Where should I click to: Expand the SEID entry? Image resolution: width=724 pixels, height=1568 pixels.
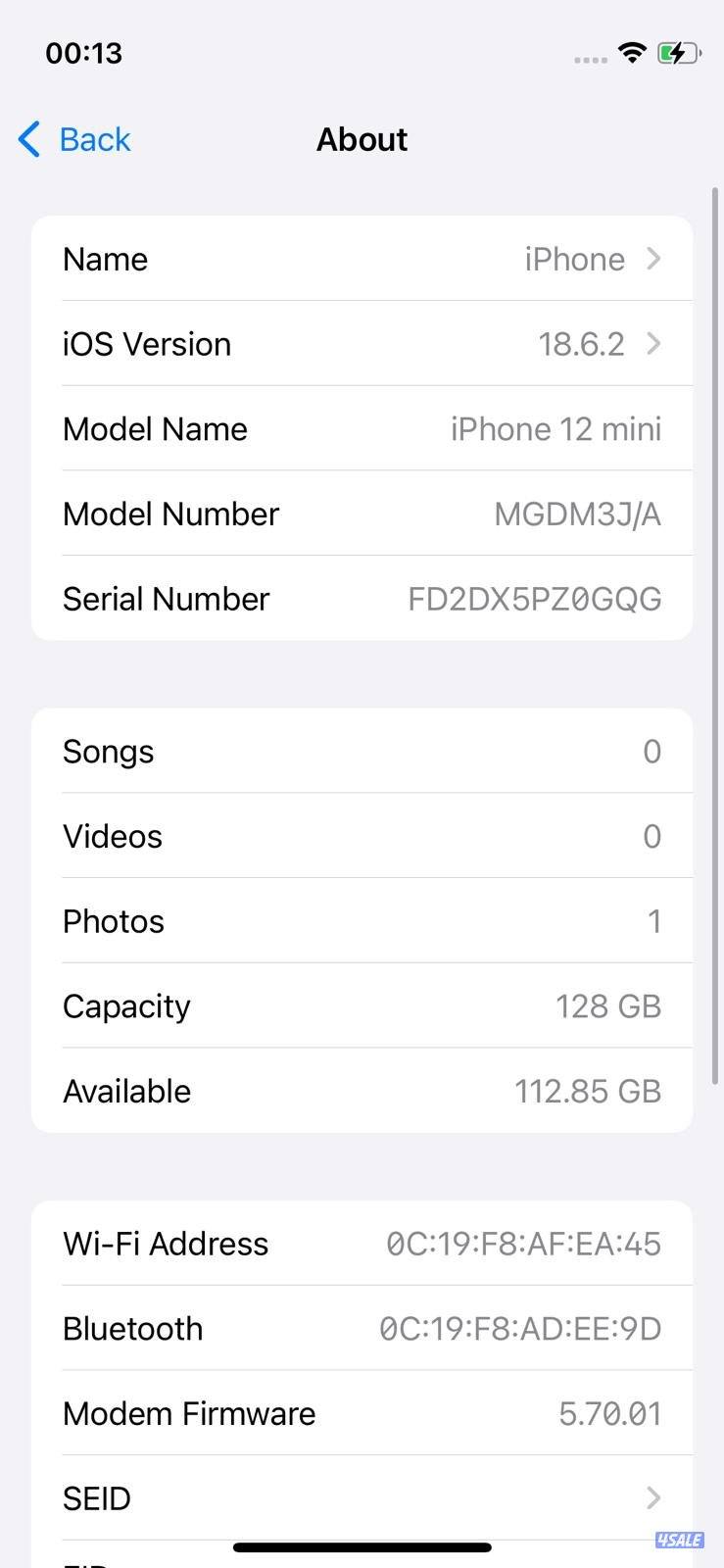tap(362, 1497)
